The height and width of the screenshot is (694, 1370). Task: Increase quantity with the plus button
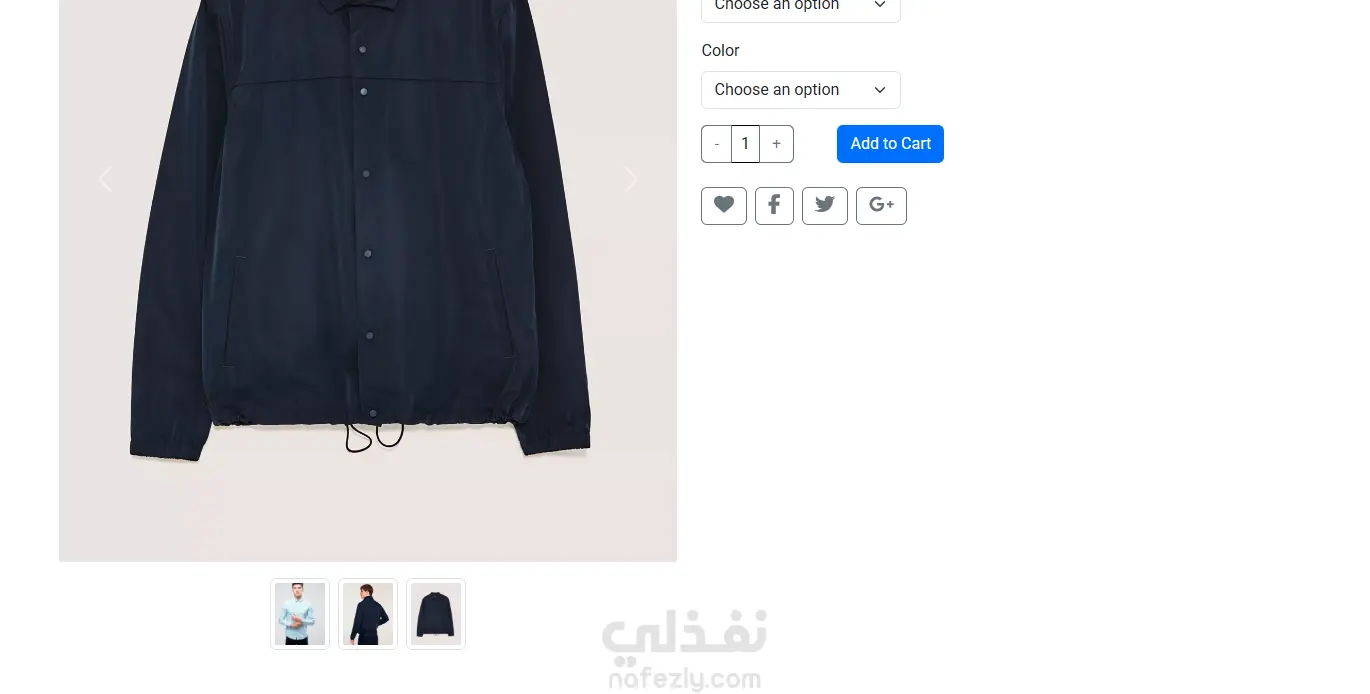[x=776, y=144]
